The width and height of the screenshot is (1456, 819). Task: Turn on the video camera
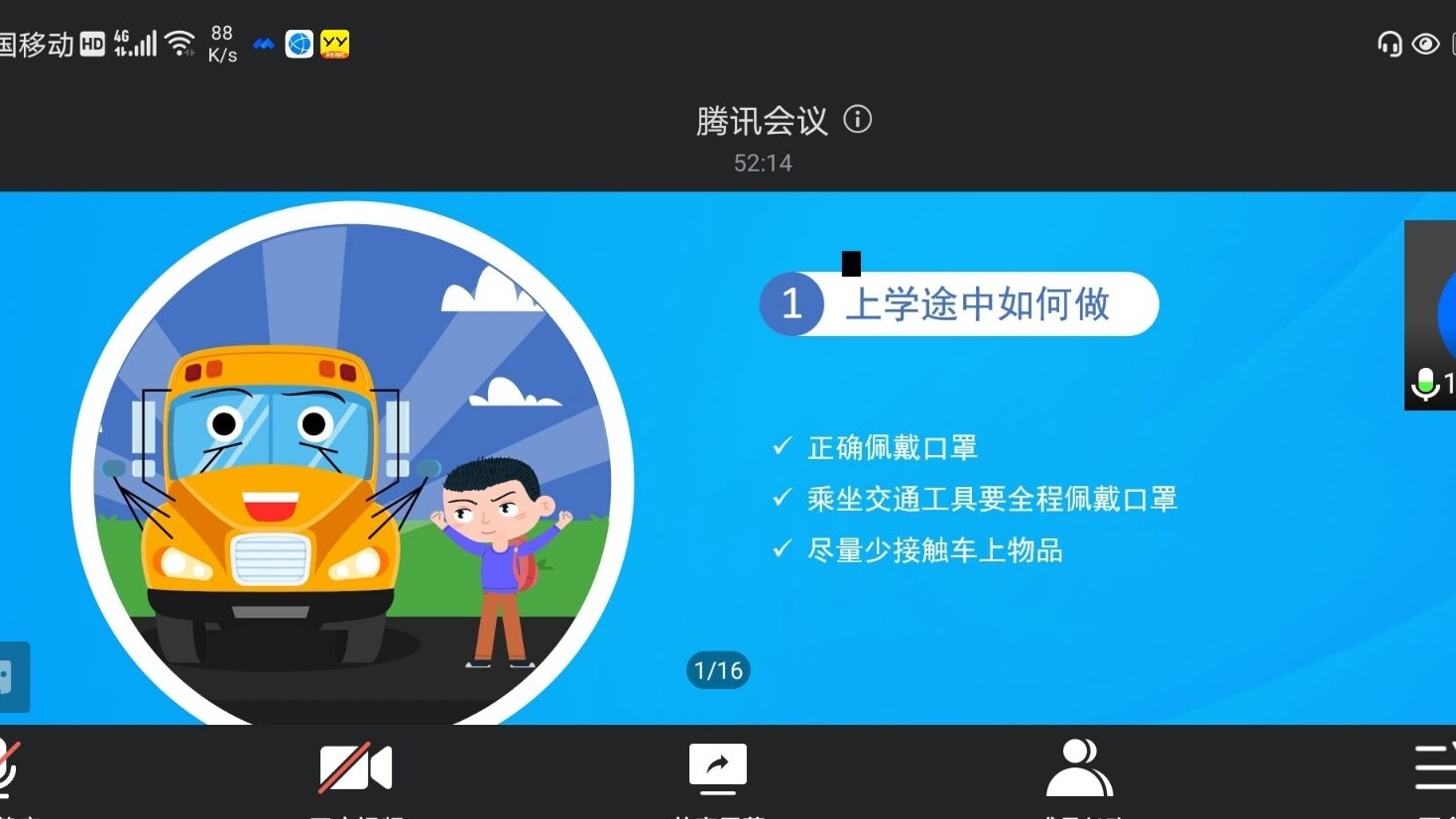tap(355, 768)
